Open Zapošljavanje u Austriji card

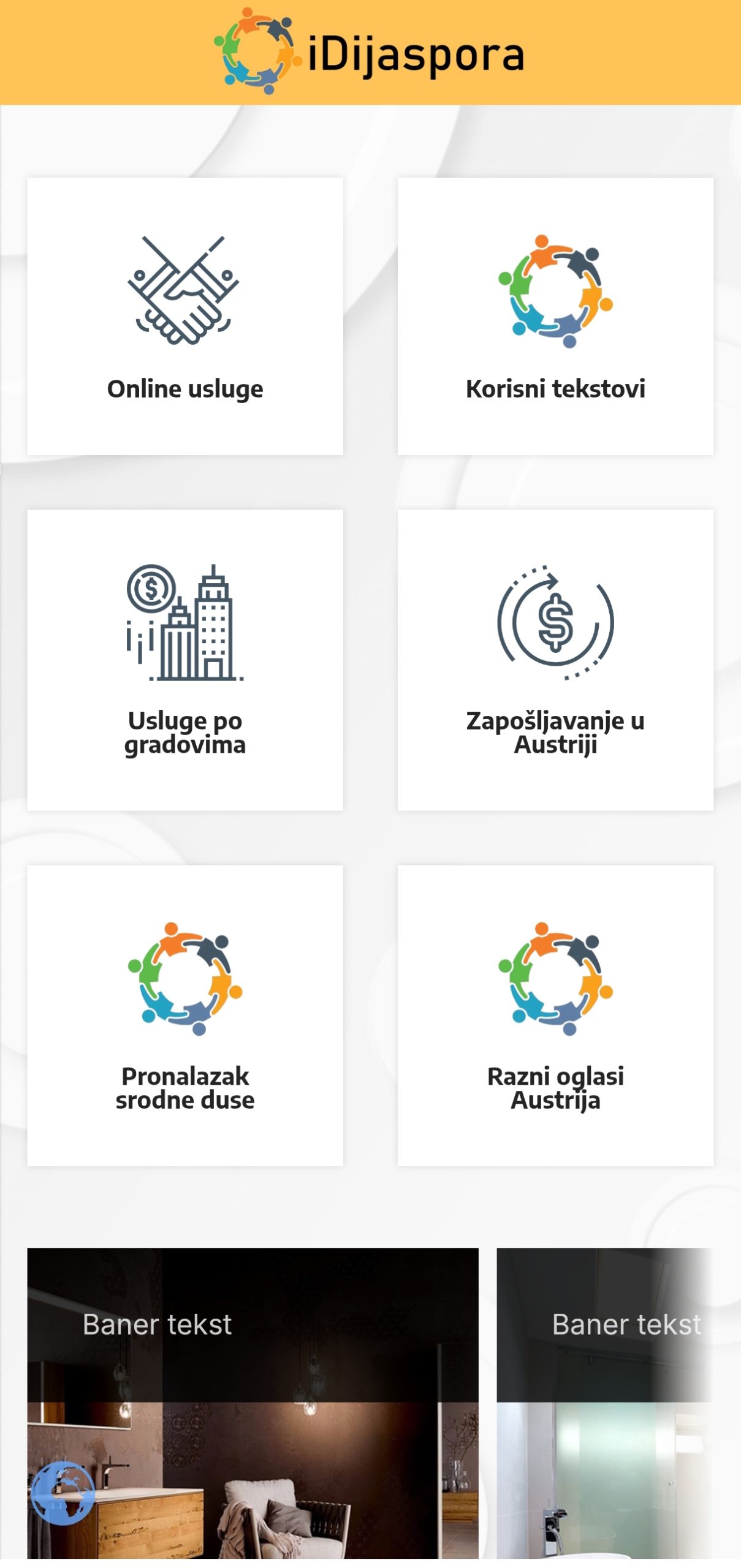(555, 660)
